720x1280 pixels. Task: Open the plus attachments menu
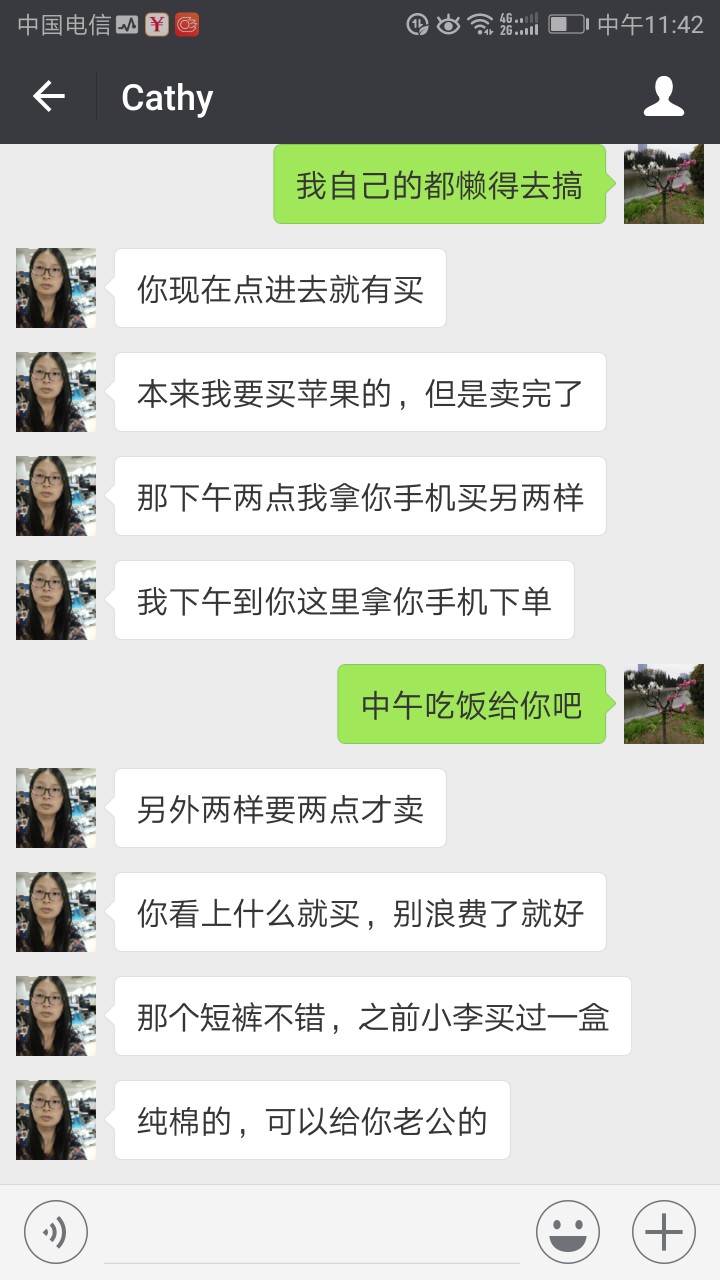[664, 1232]
